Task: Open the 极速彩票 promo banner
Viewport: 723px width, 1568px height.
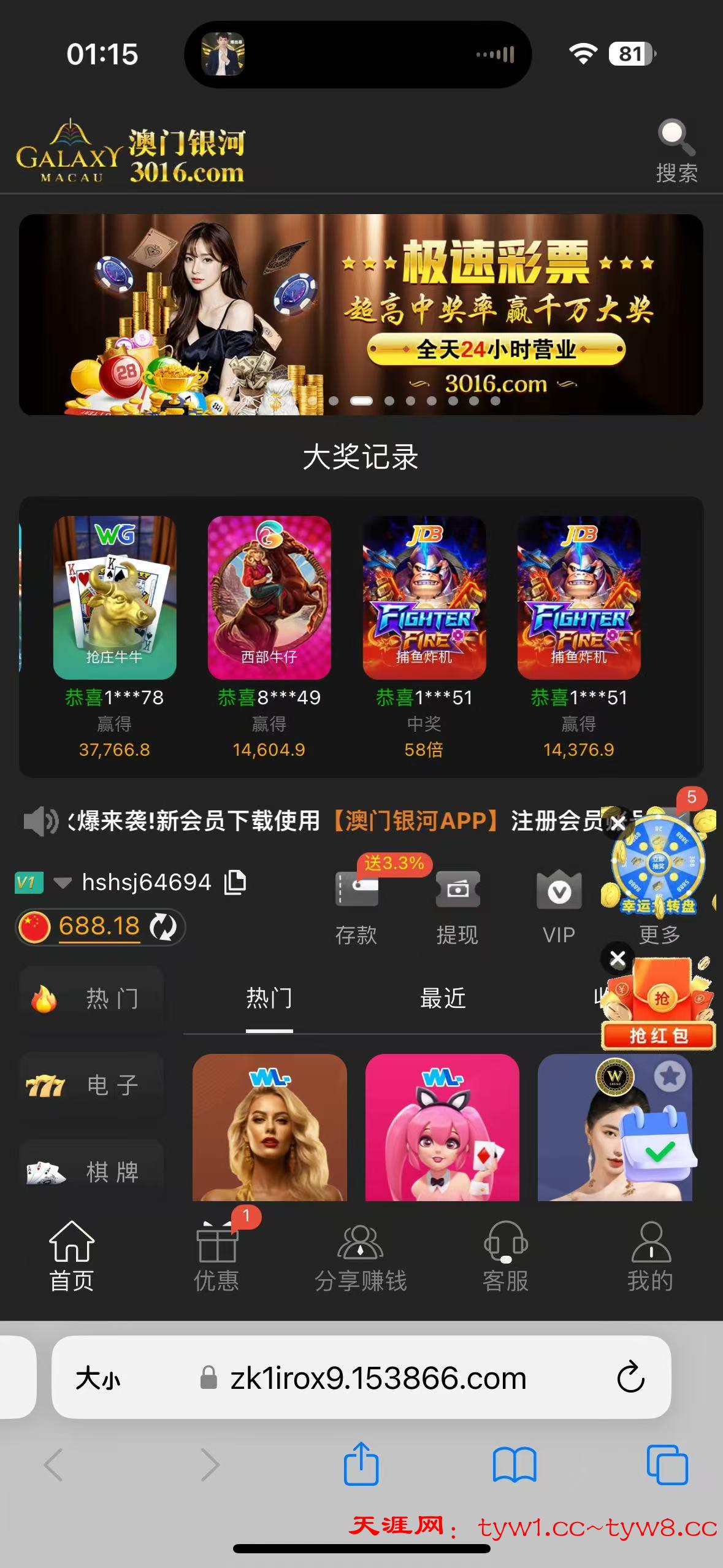Action: click(x=361, y=314)
